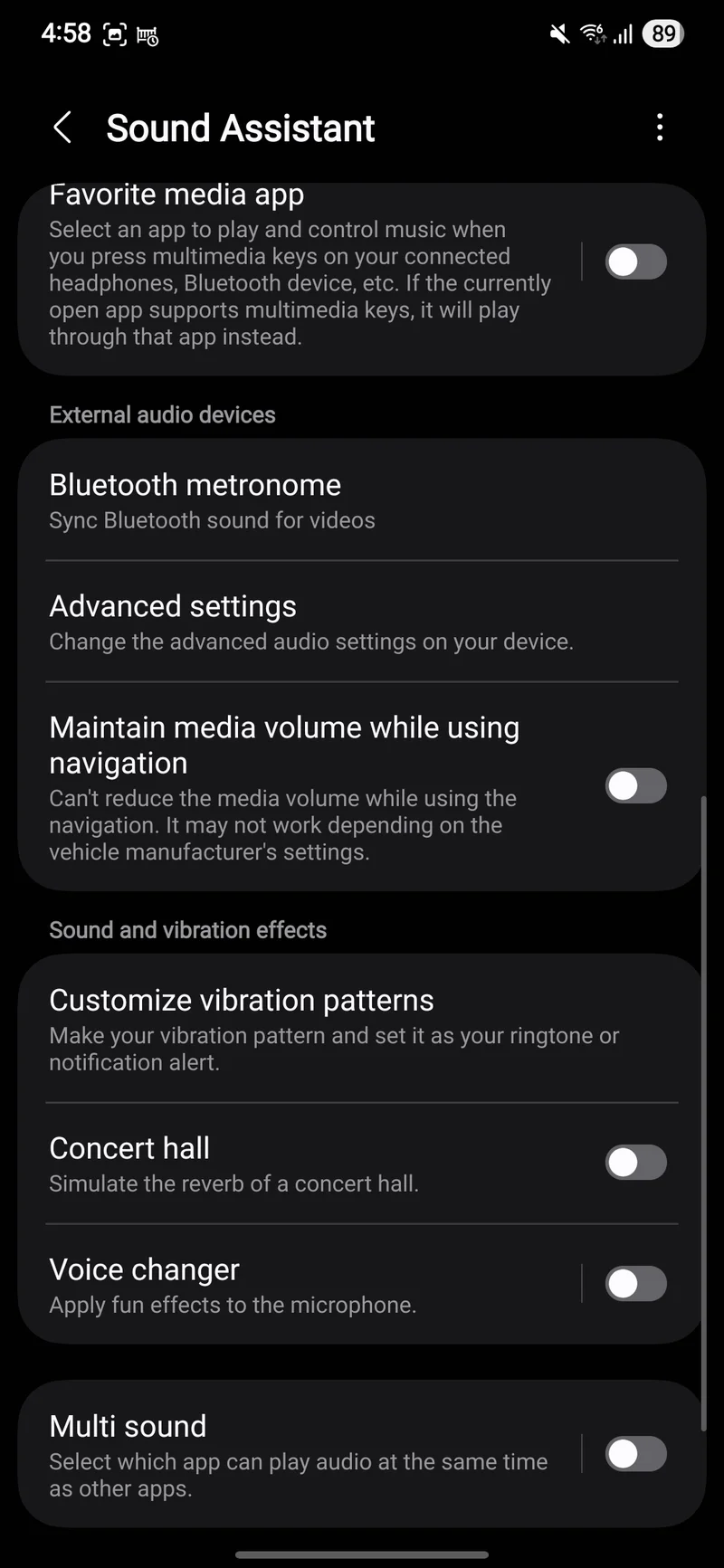Go back from Sound Assistant
Image resolution: width=724 pixels, height=1568 pixels.
(x=62, y=128)
